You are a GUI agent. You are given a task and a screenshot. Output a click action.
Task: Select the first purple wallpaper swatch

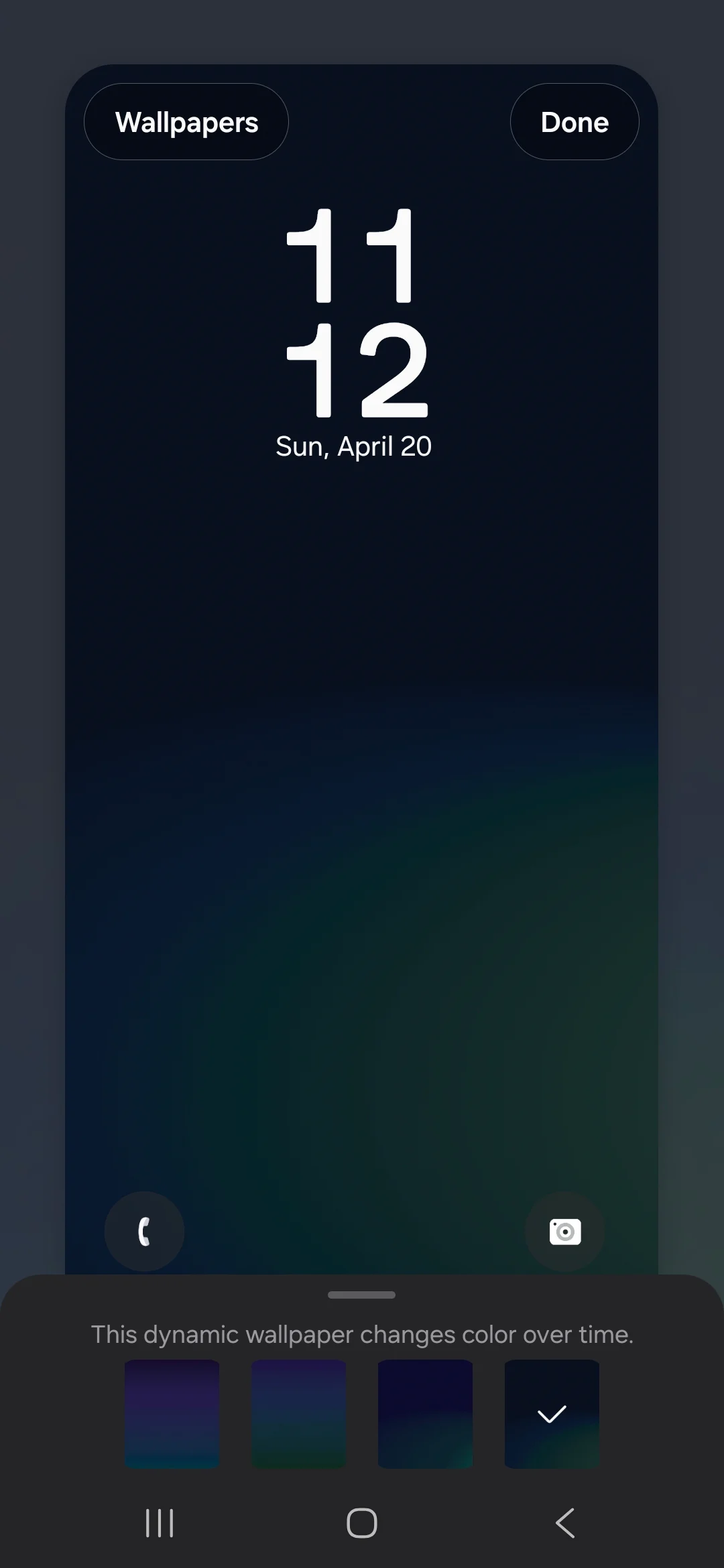pyautogui.click(x=172, y=1414)
